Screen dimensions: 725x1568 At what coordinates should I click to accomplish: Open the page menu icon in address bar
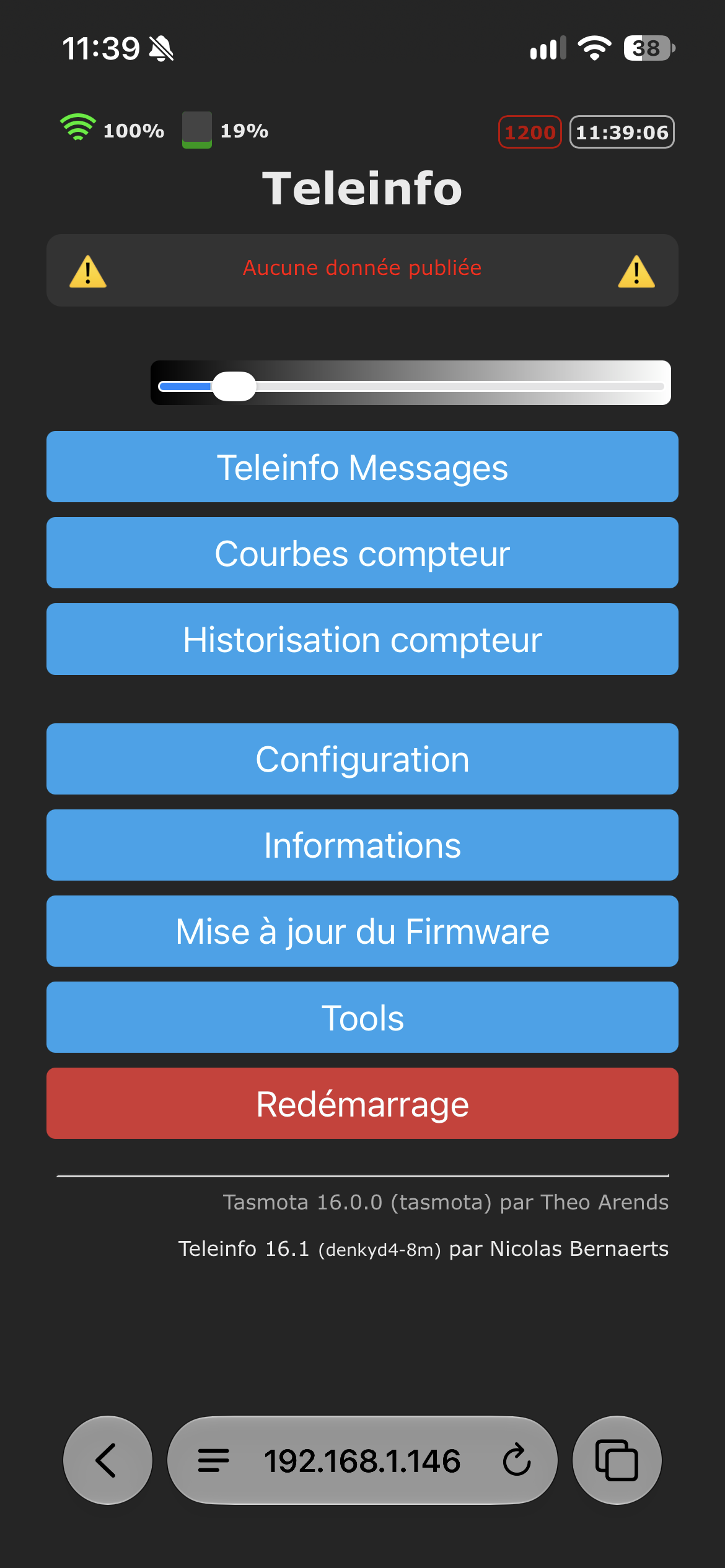214,1460
